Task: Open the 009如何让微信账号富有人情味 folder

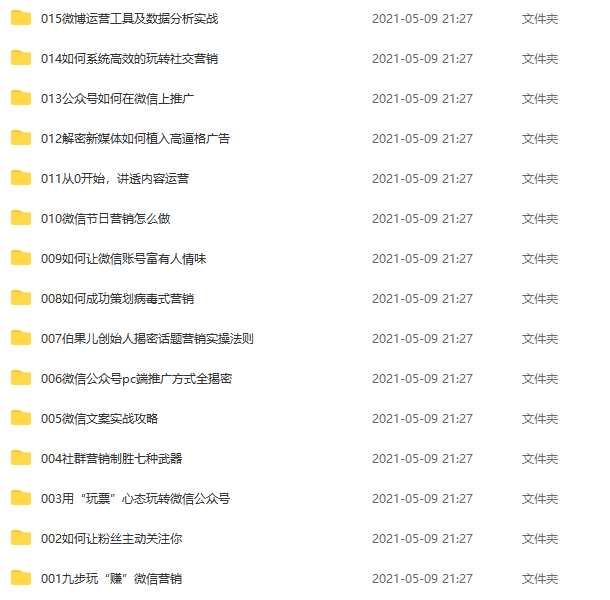Action: (123, 258)
